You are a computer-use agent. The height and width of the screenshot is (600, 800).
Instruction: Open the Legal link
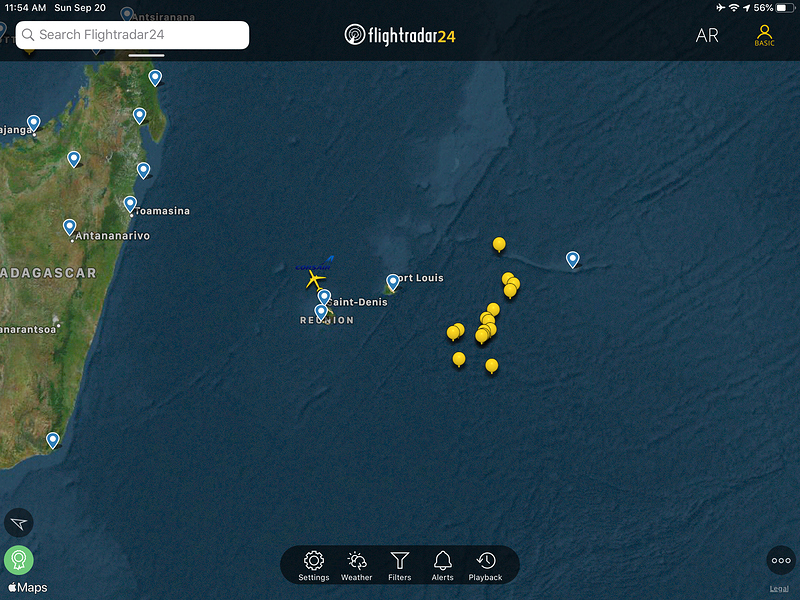tap(780, 589)
